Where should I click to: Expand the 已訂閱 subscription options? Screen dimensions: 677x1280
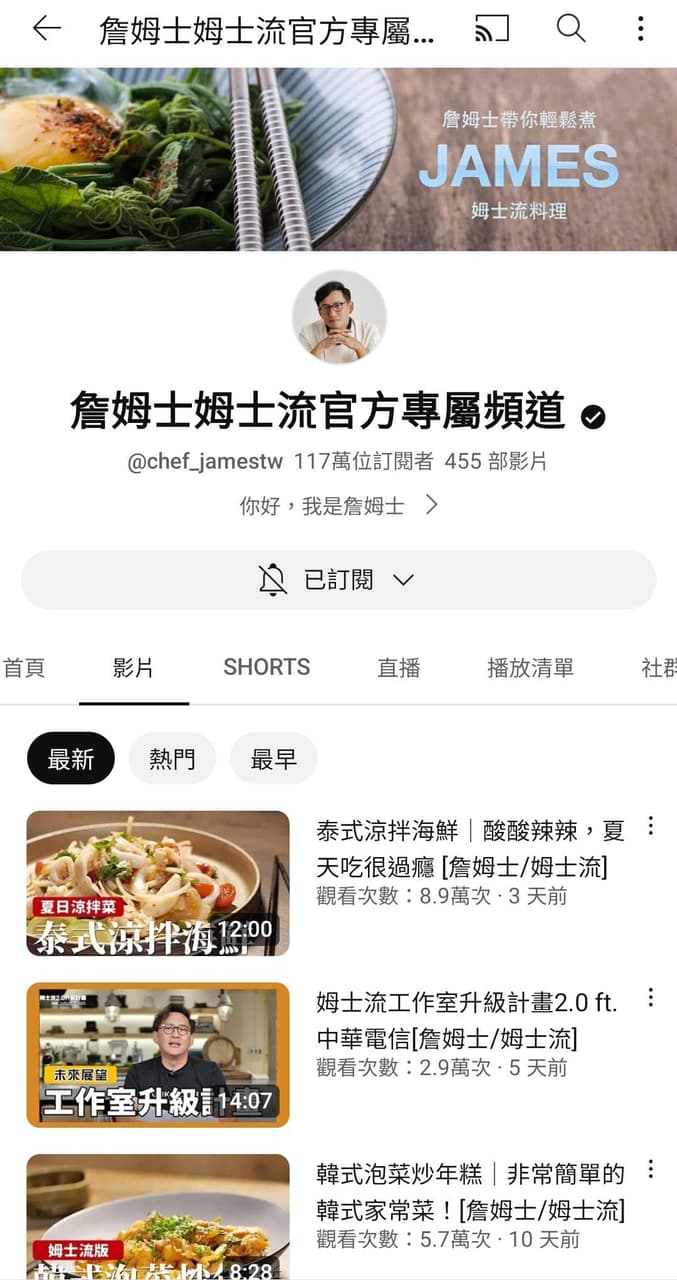click(338, 580)
